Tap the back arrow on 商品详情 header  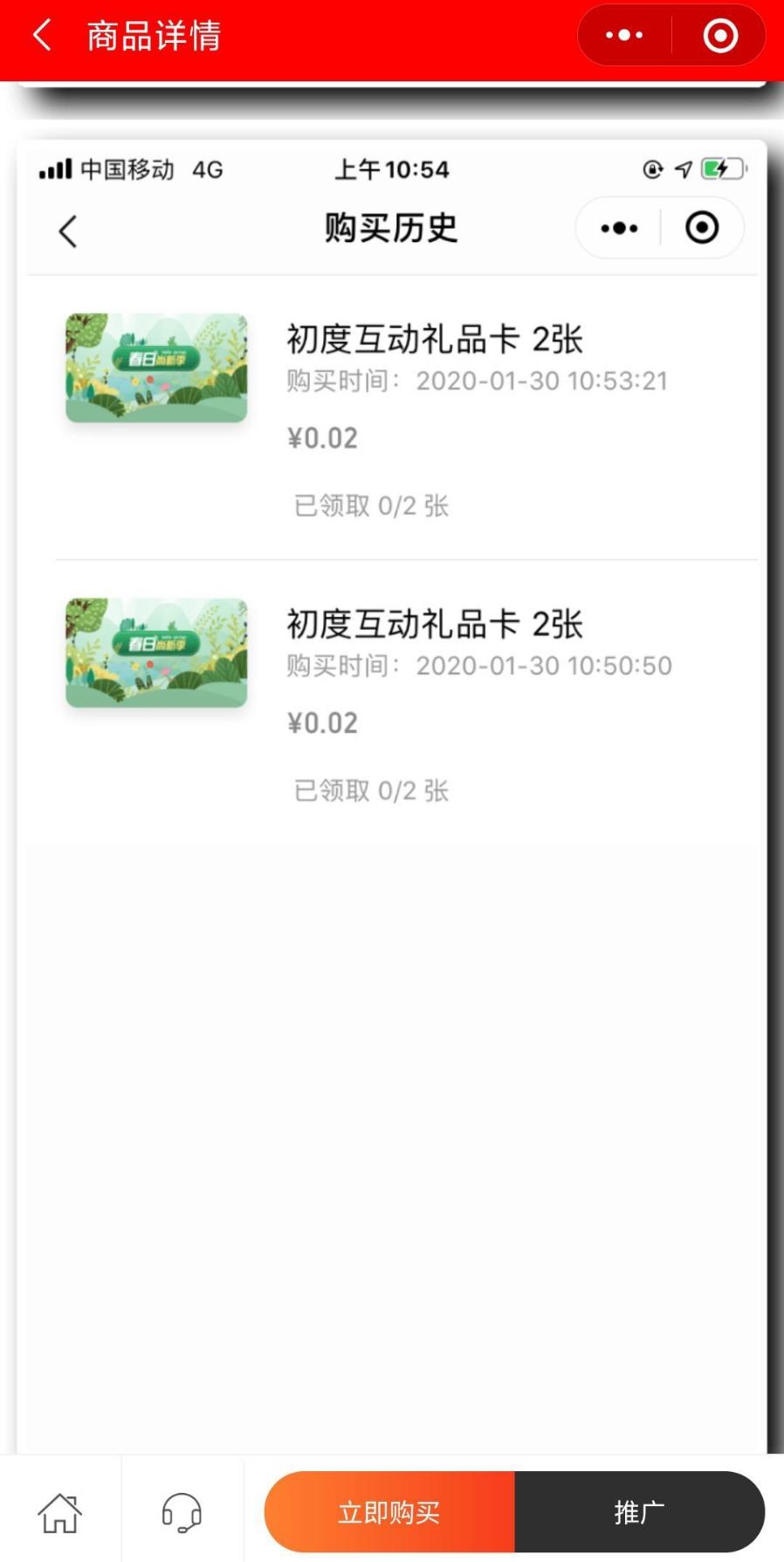[x=38, y=35]
